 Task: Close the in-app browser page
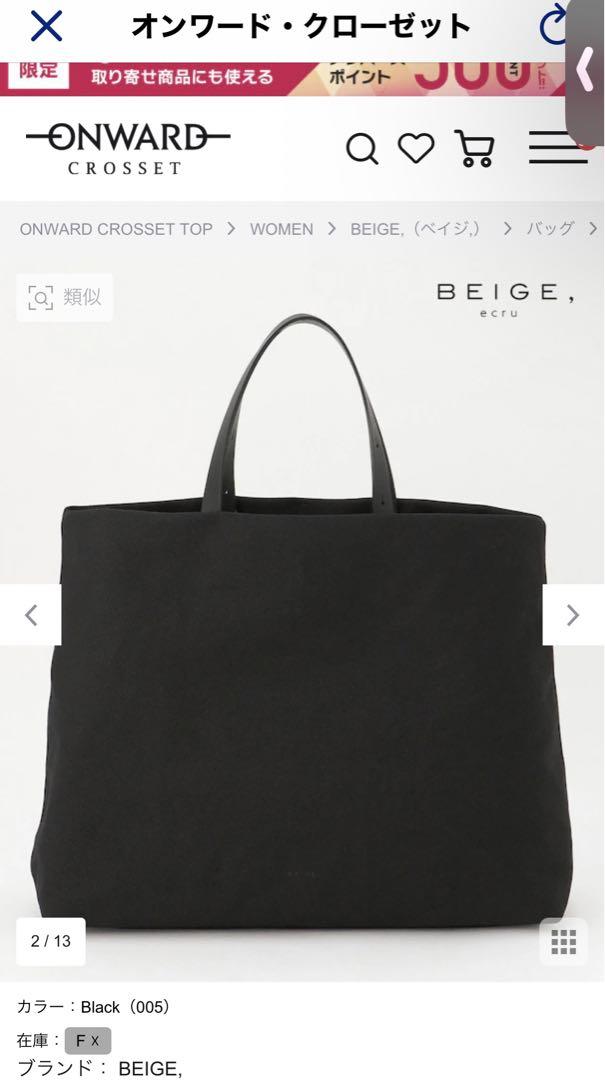tap(46, 26)
